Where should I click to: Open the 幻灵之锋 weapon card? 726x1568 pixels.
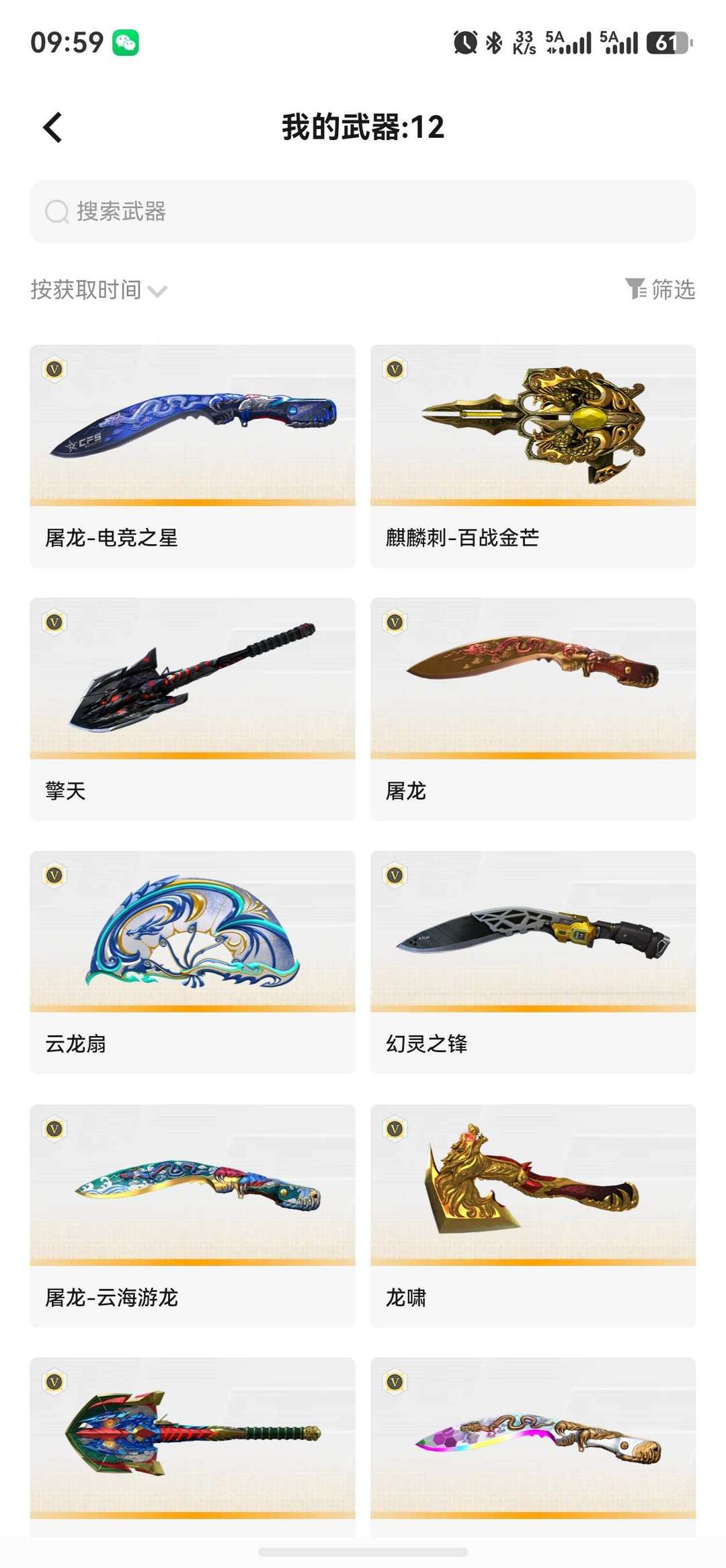pyautogui.click(x=532, y=962)
